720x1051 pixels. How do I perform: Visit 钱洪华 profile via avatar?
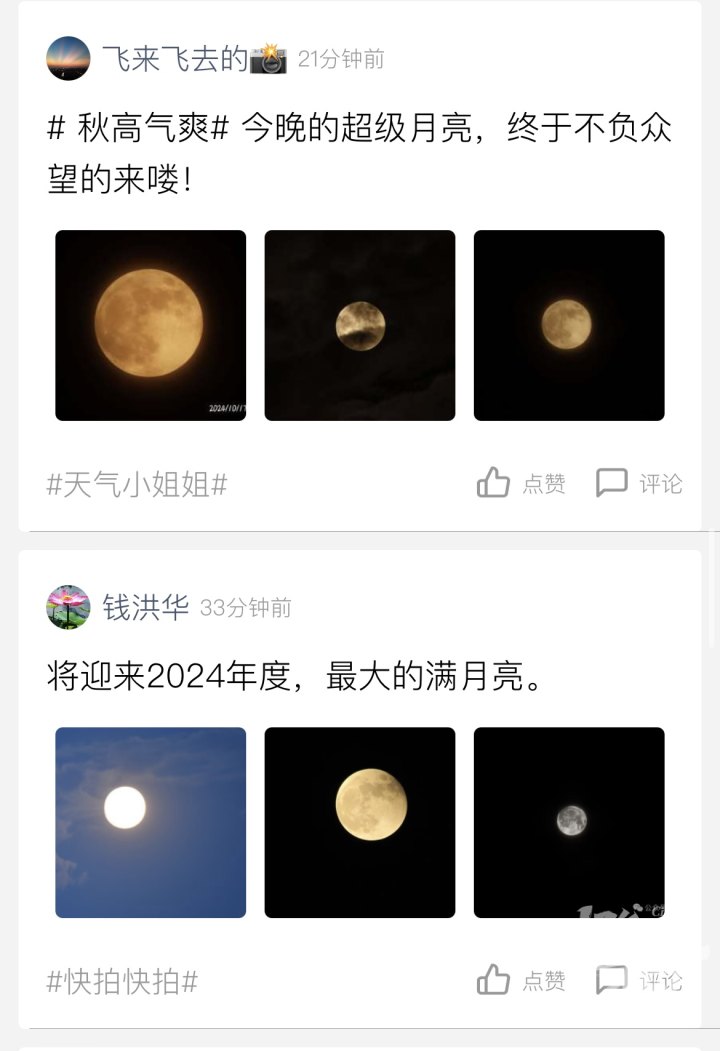pyautogui.click(x=68, y=607)
